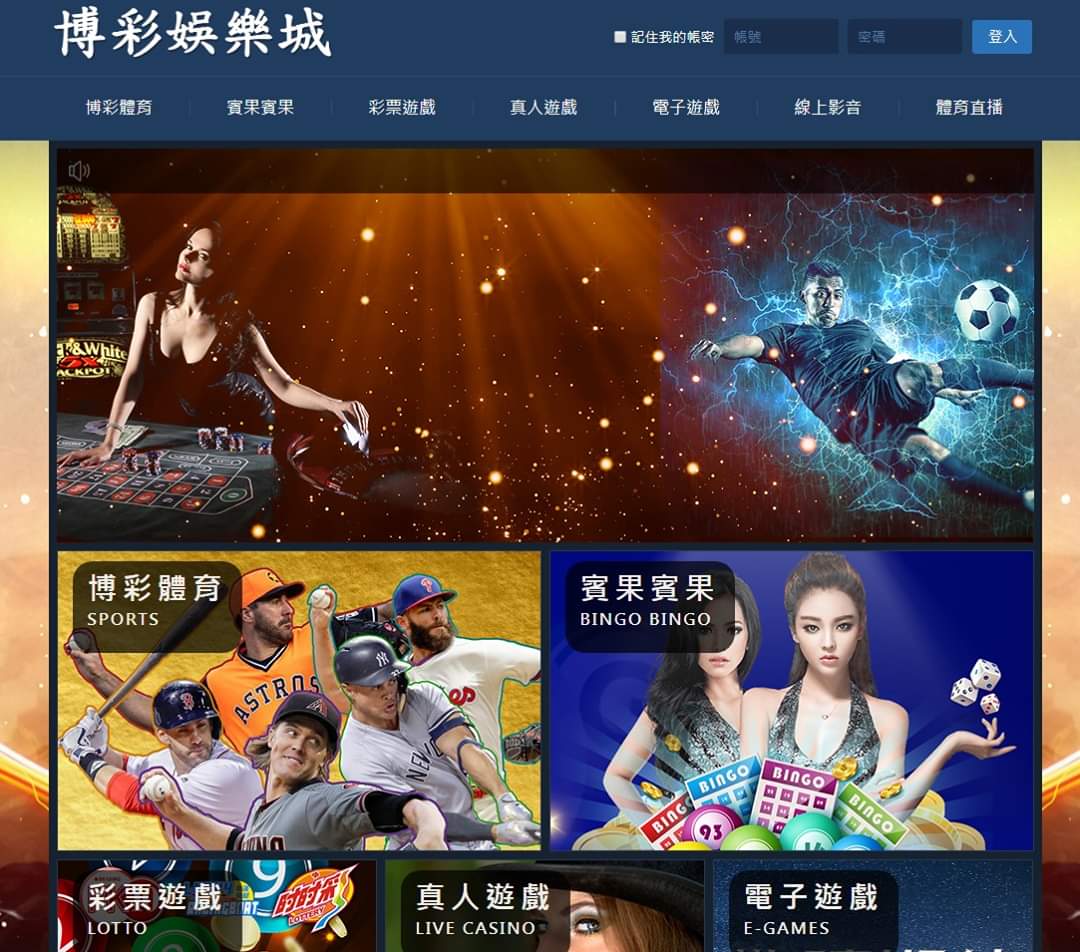Screen dimensions: 1080x952
Task: Open the 彩票遊戲 LOTTO card
Action: click(216, 906)
